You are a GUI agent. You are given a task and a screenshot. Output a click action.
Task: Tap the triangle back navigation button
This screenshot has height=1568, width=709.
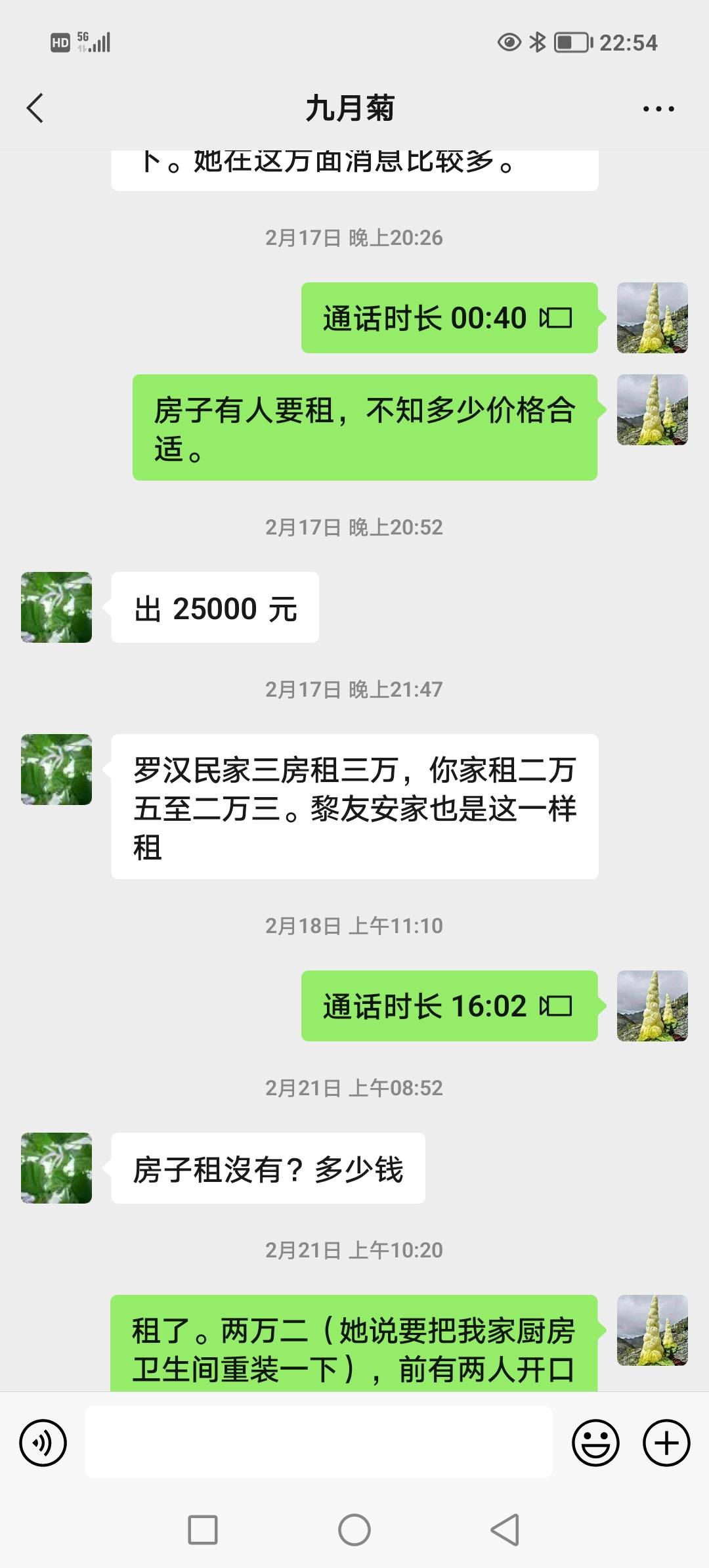coord(505,1529)
